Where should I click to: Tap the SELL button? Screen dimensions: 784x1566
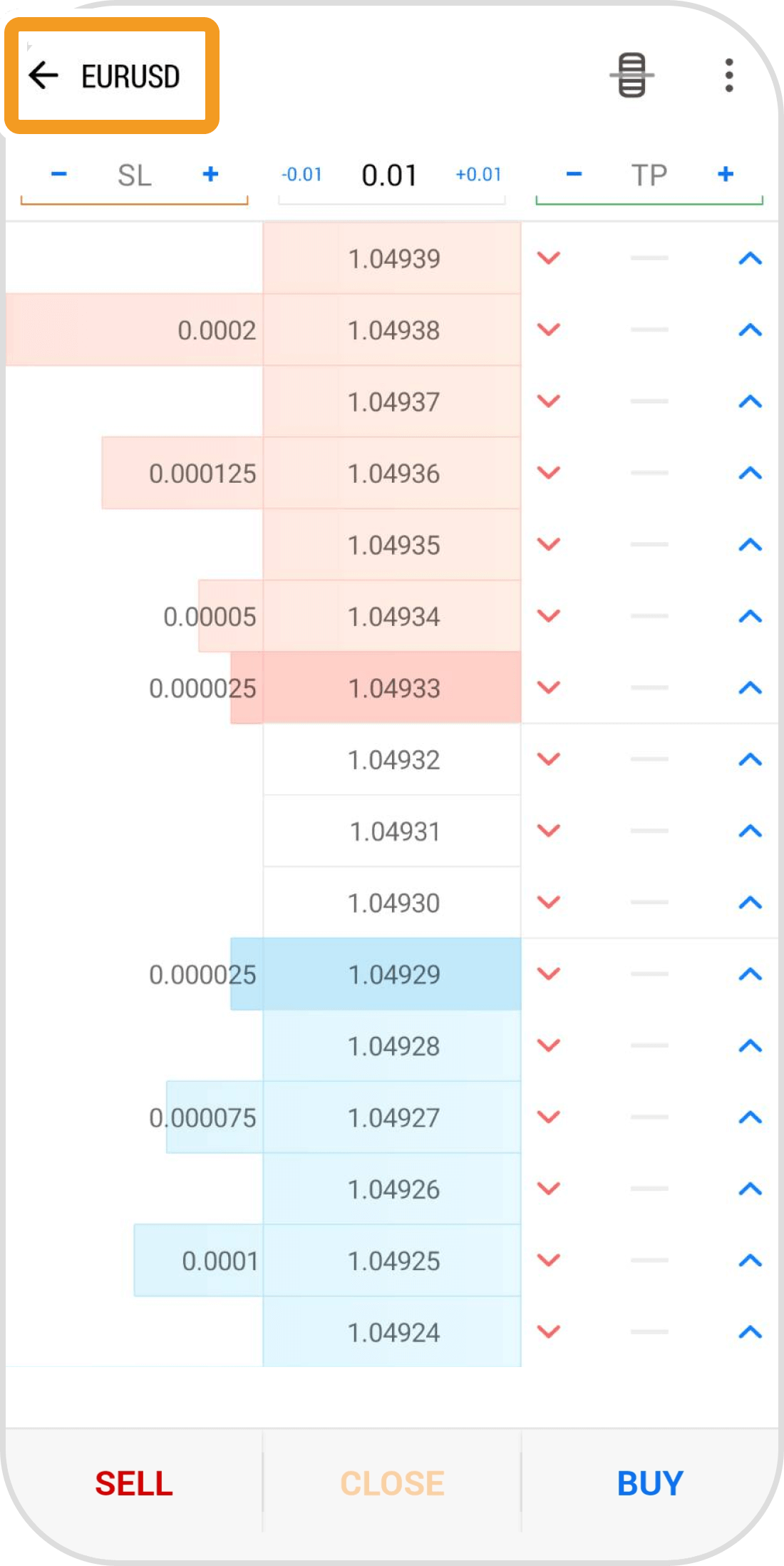(134, 1484)
